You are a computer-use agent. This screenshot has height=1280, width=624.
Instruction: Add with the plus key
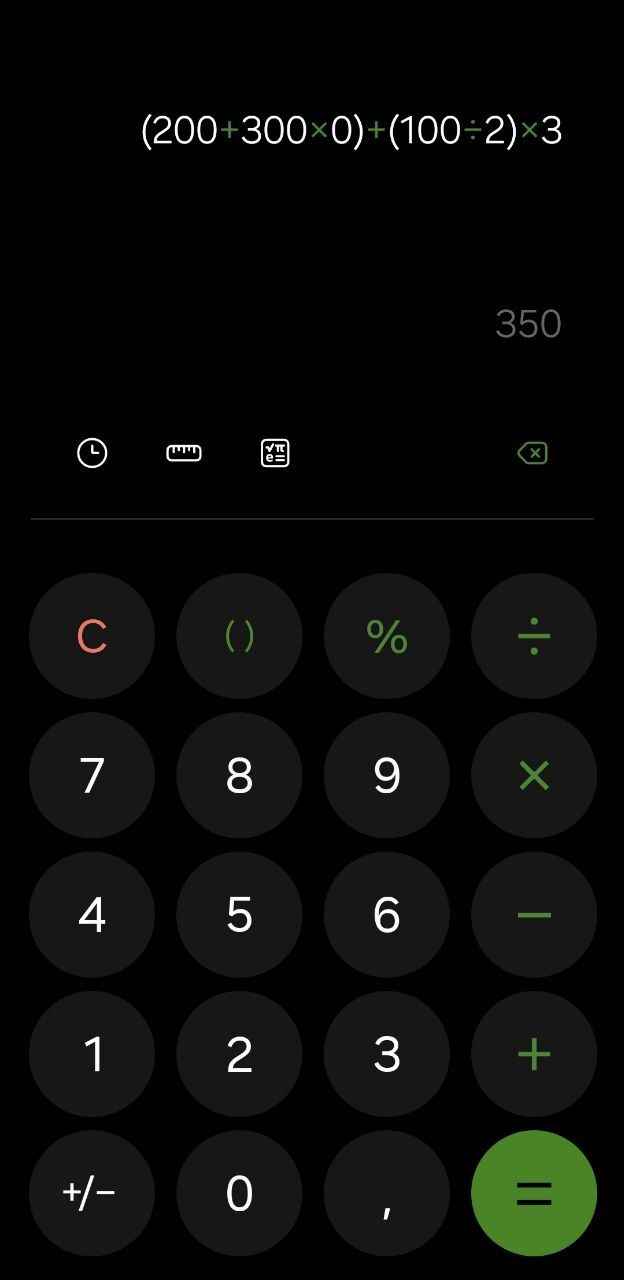[x=534, y=1054]
